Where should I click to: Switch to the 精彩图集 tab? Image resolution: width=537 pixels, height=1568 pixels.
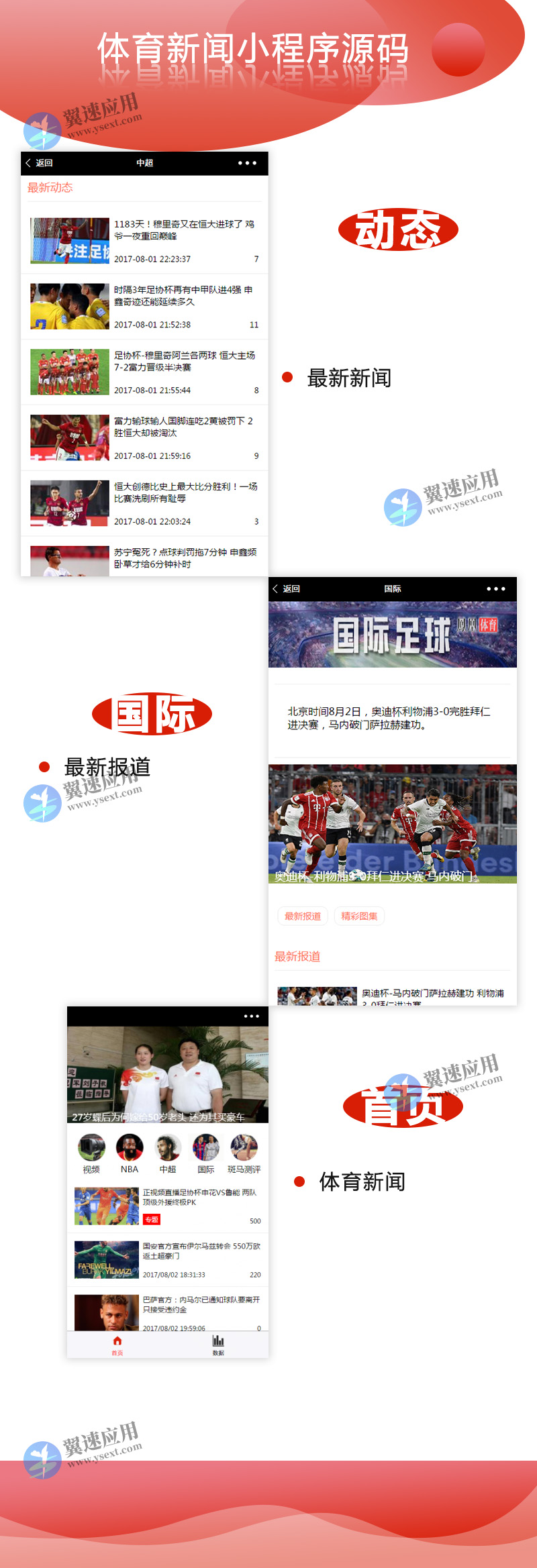[359, 916]
